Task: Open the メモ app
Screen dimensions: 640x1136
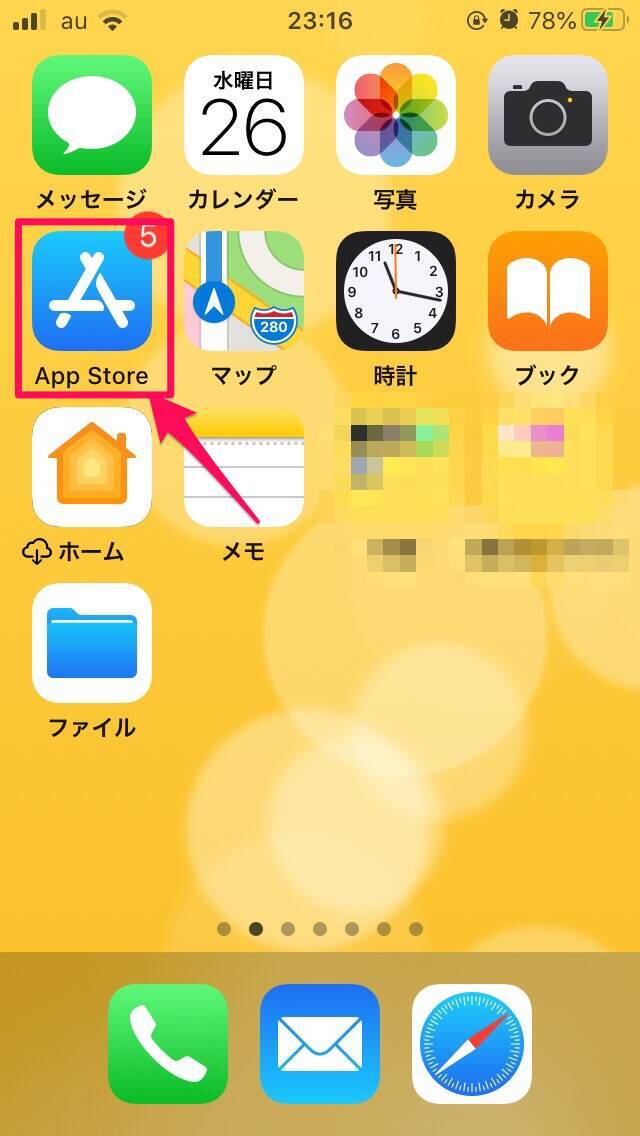Action: point(244,467)
